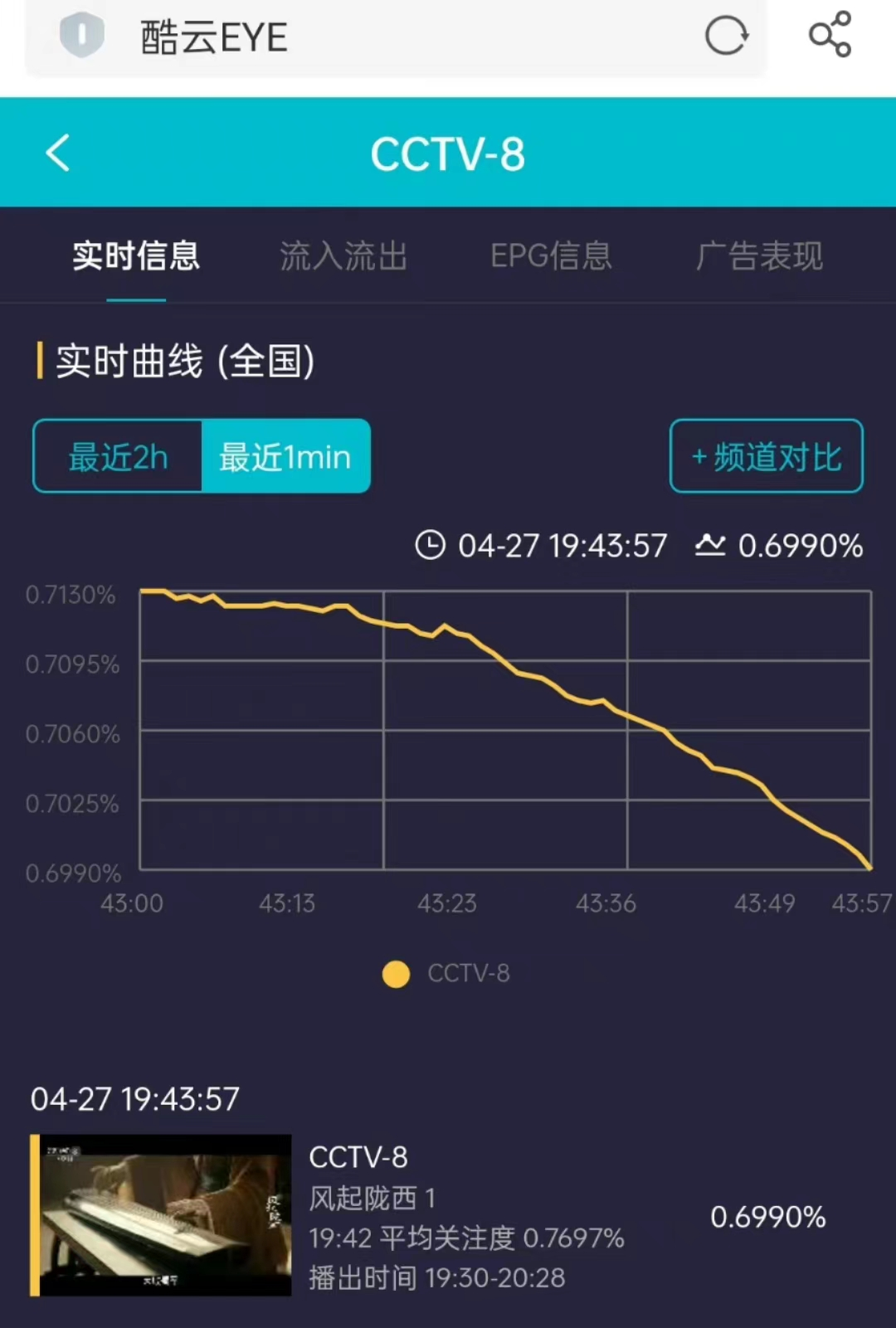The image size is (896, 1328).
Task: Add a channel with 频道对比
Action: (766, 457)
